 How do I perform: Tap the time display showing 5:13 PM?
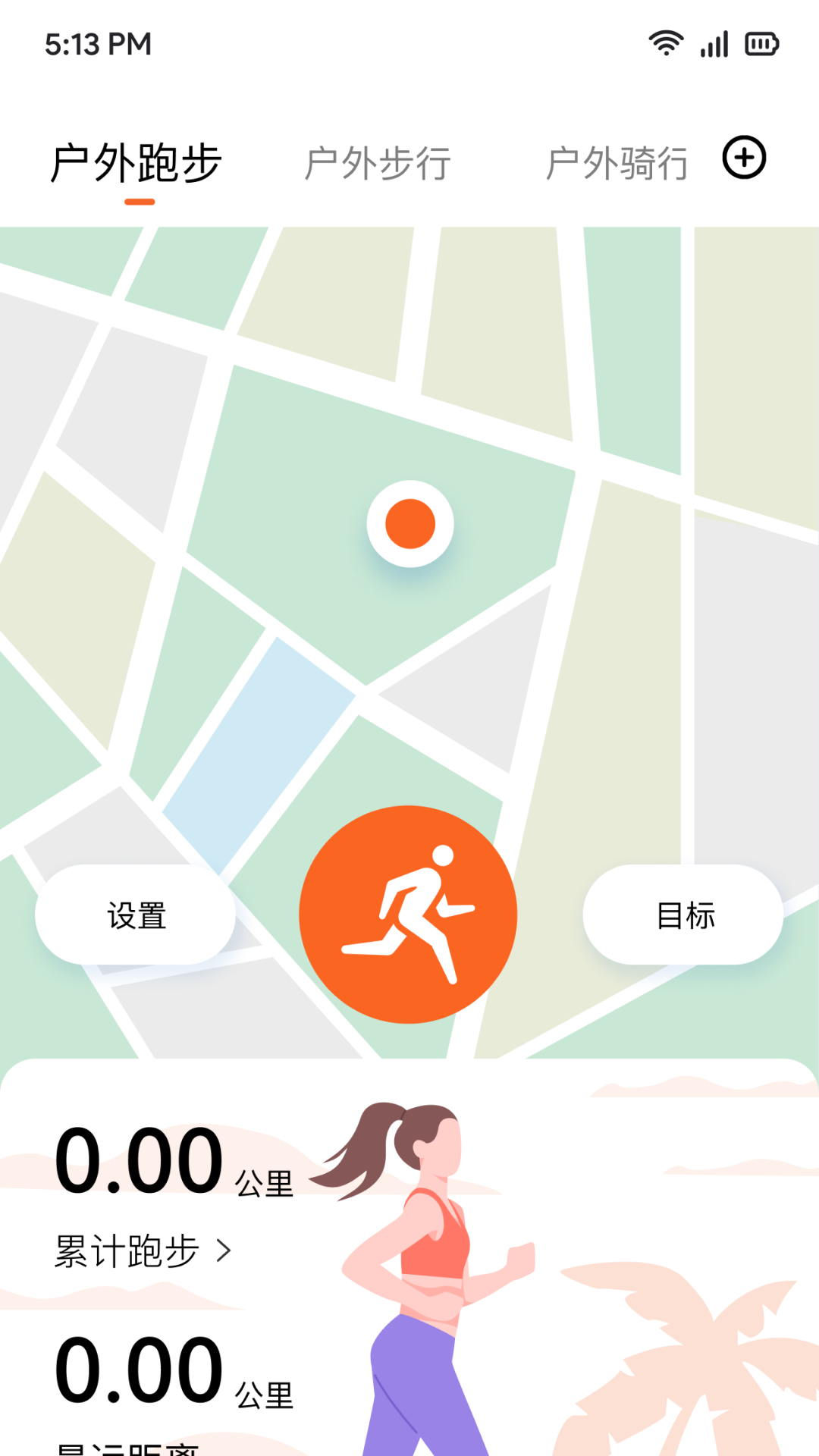100,43
